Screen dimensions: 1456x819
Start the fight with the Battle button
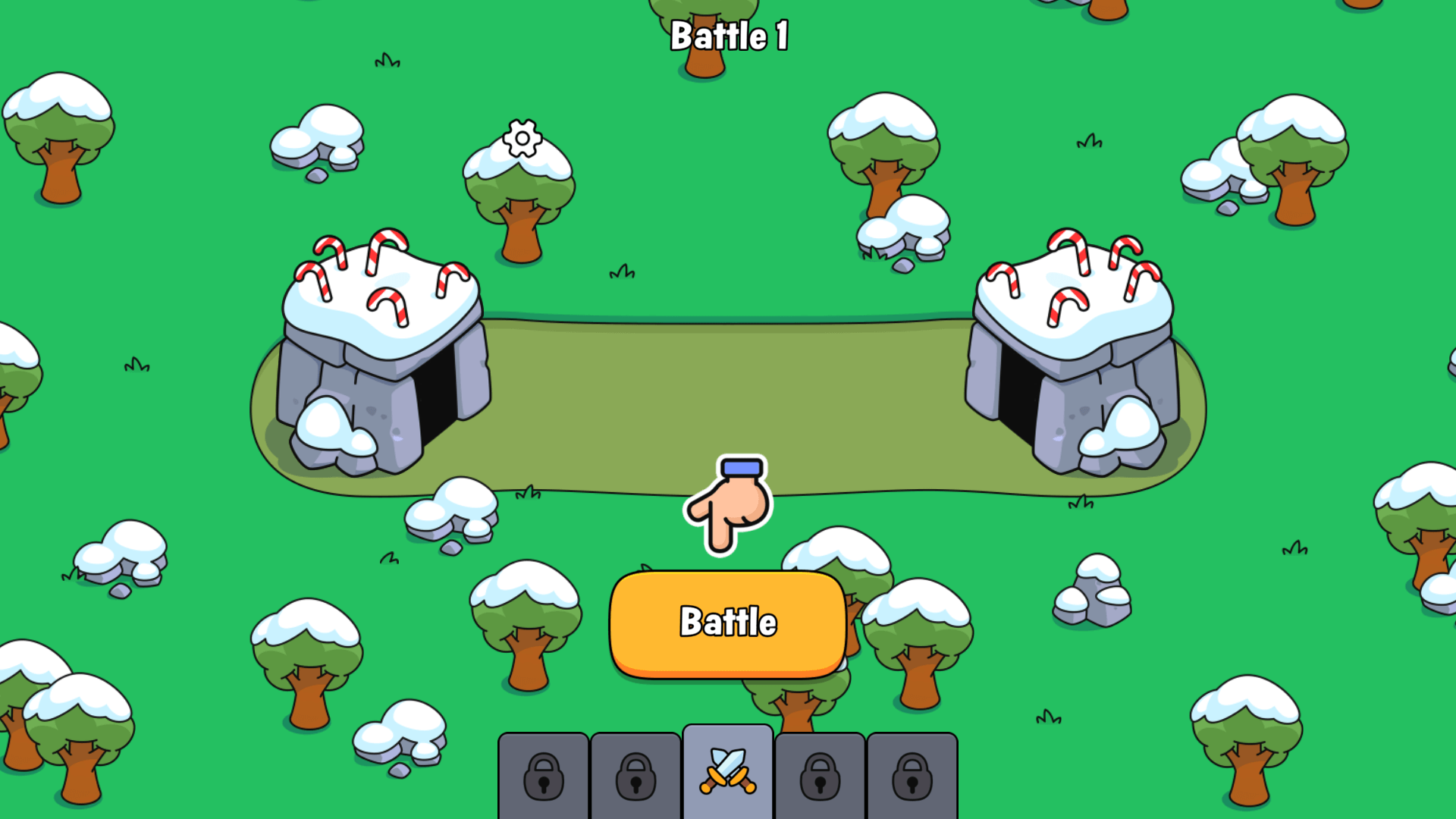coord(728,623)
